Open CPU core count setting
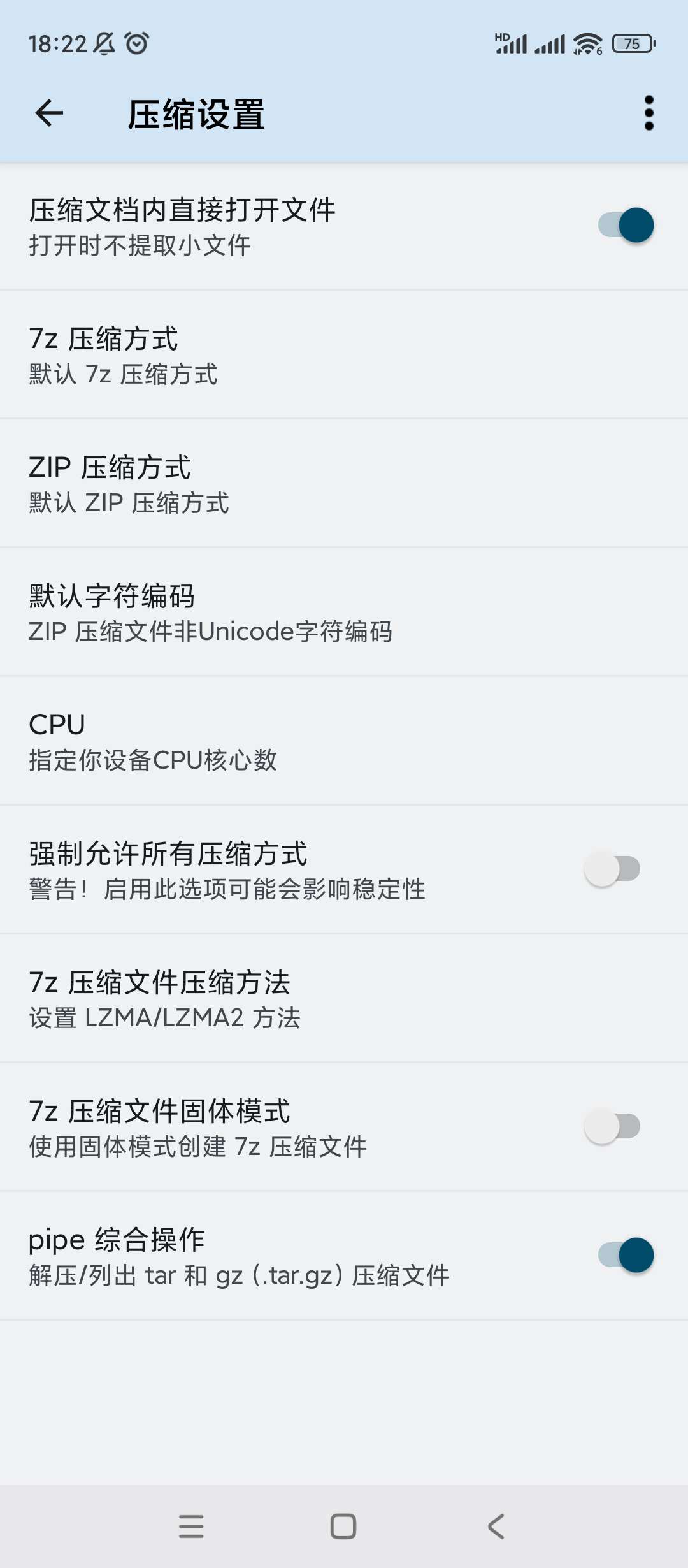Screen dimensions: 688x1568 (x=344, y=741)
